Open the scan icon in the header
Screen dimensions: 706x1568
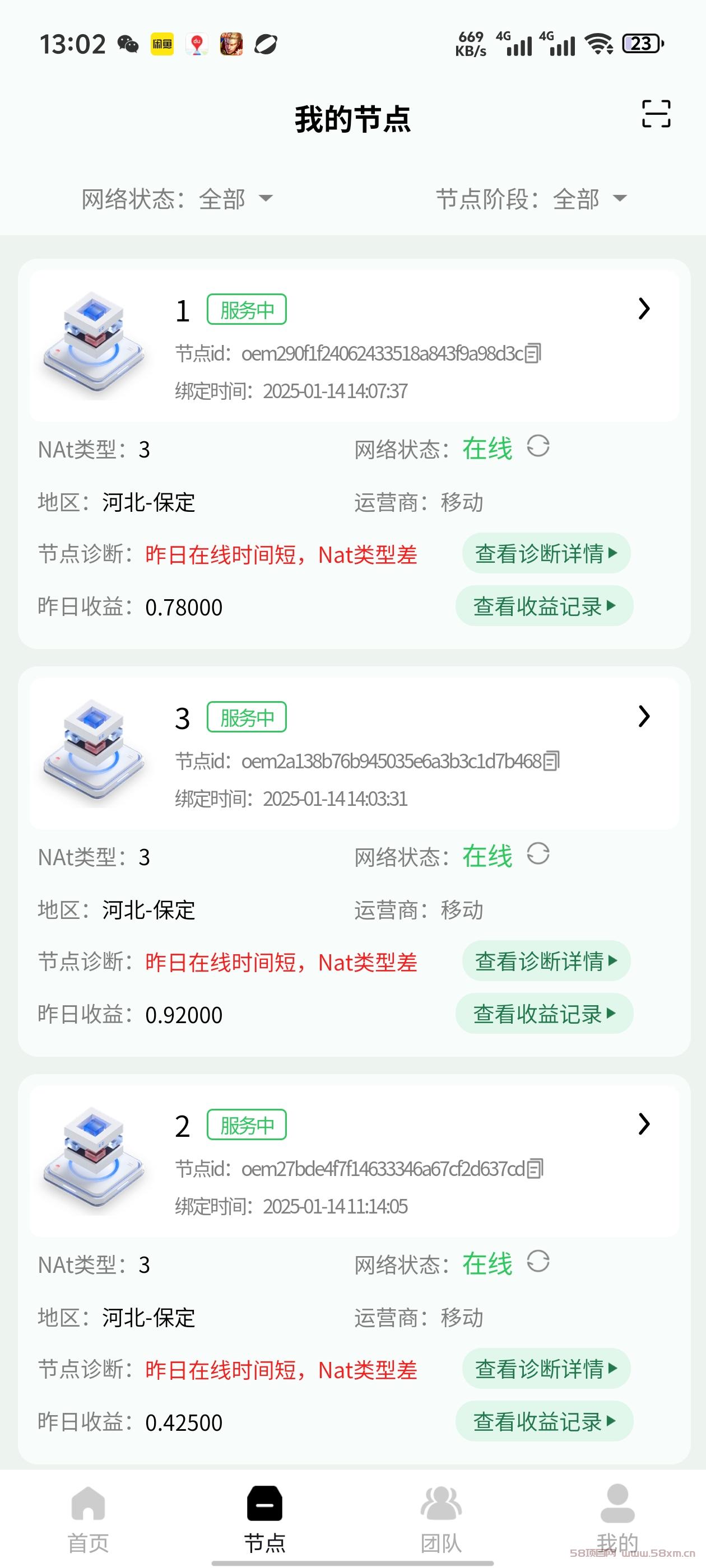coord(656,114)
